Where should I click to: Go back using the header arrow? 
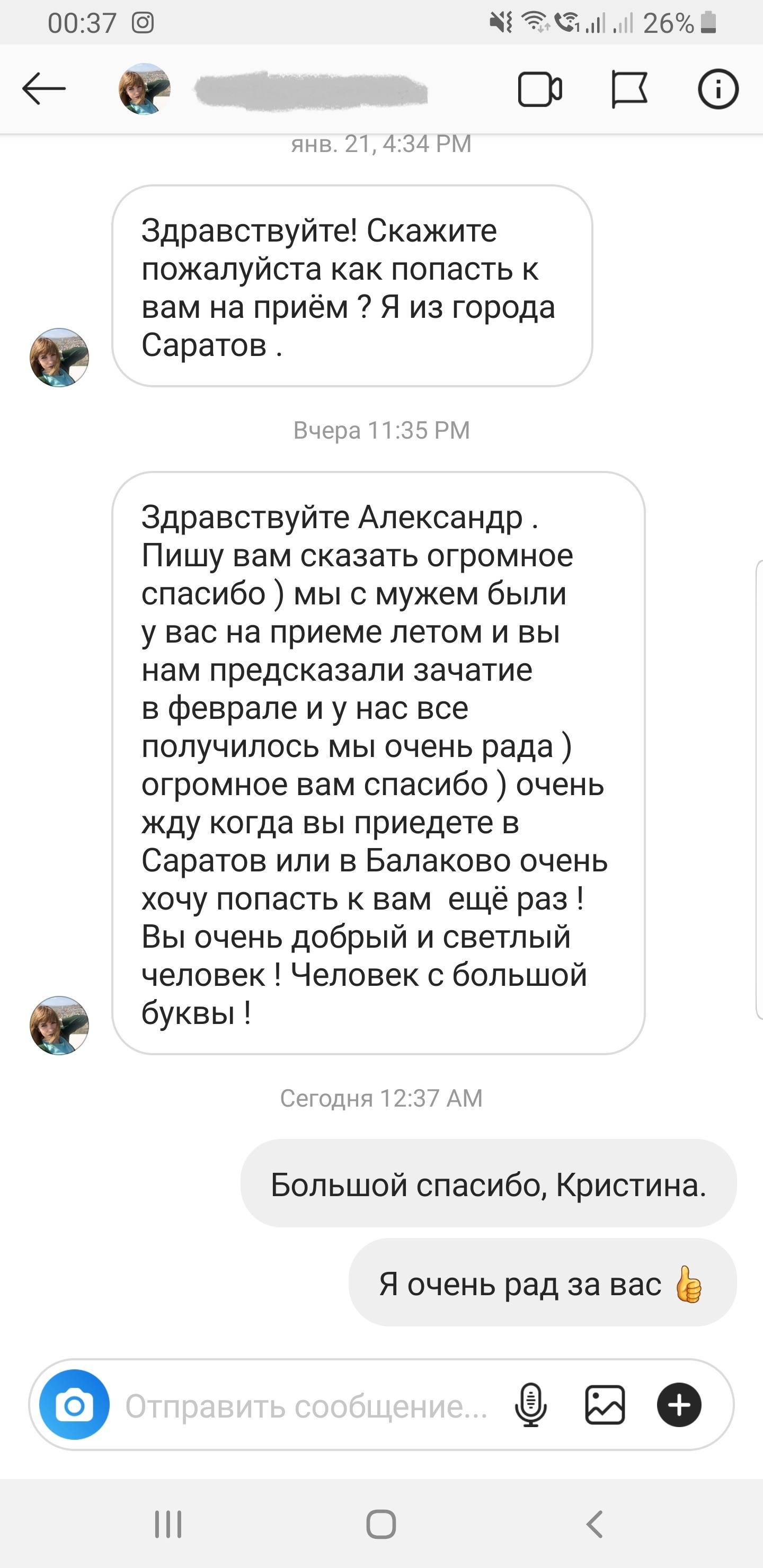coord(44,89)
